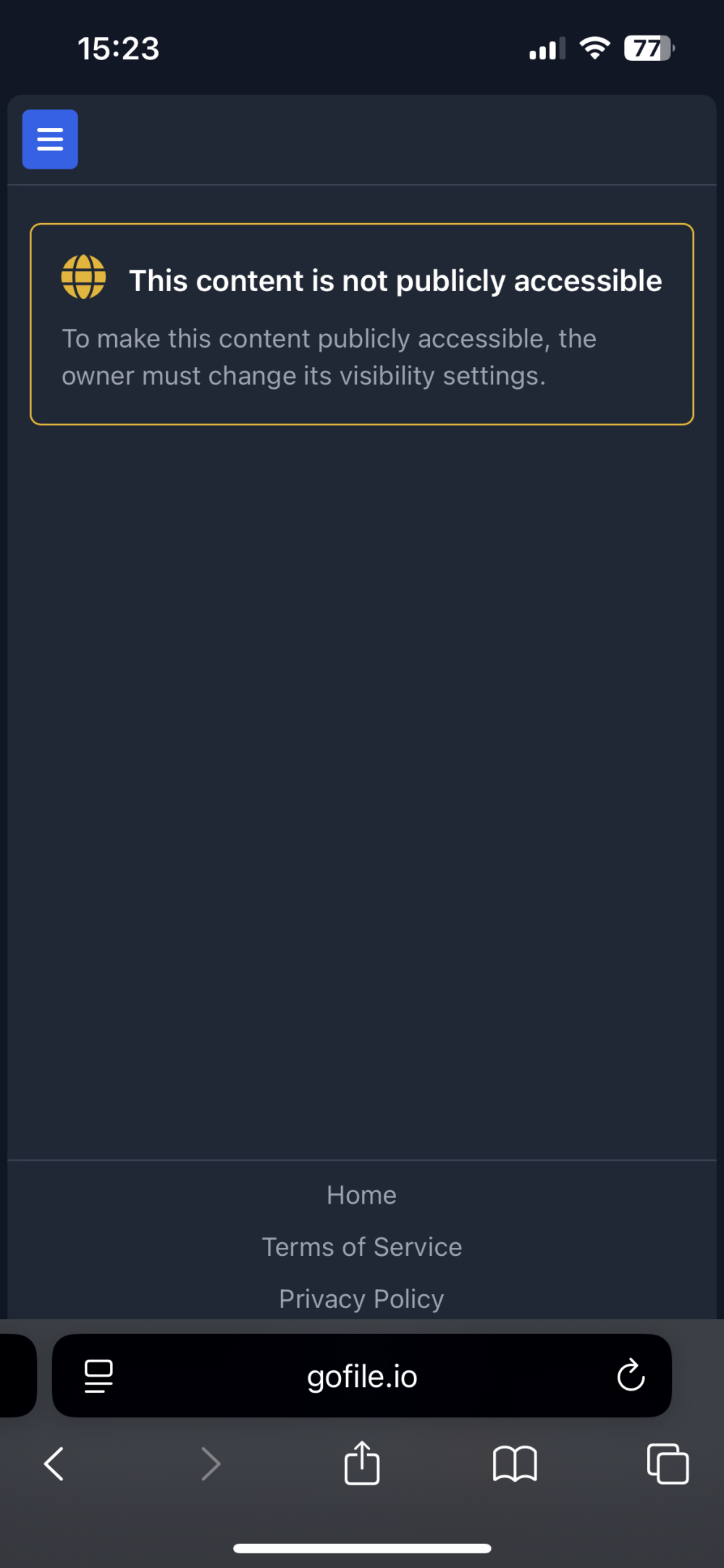The image size is (724, 1568).
Task: Show all open tabs
Action: [x=668, y=1464]
